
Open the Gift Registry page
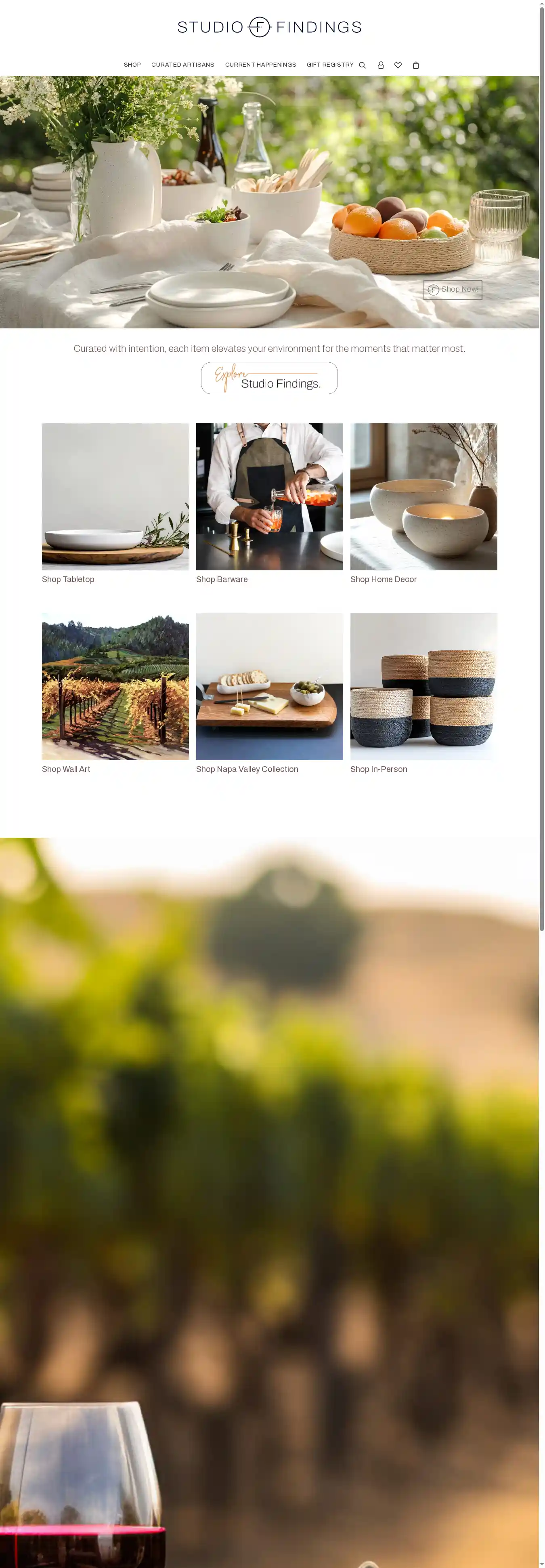[330, 65]
